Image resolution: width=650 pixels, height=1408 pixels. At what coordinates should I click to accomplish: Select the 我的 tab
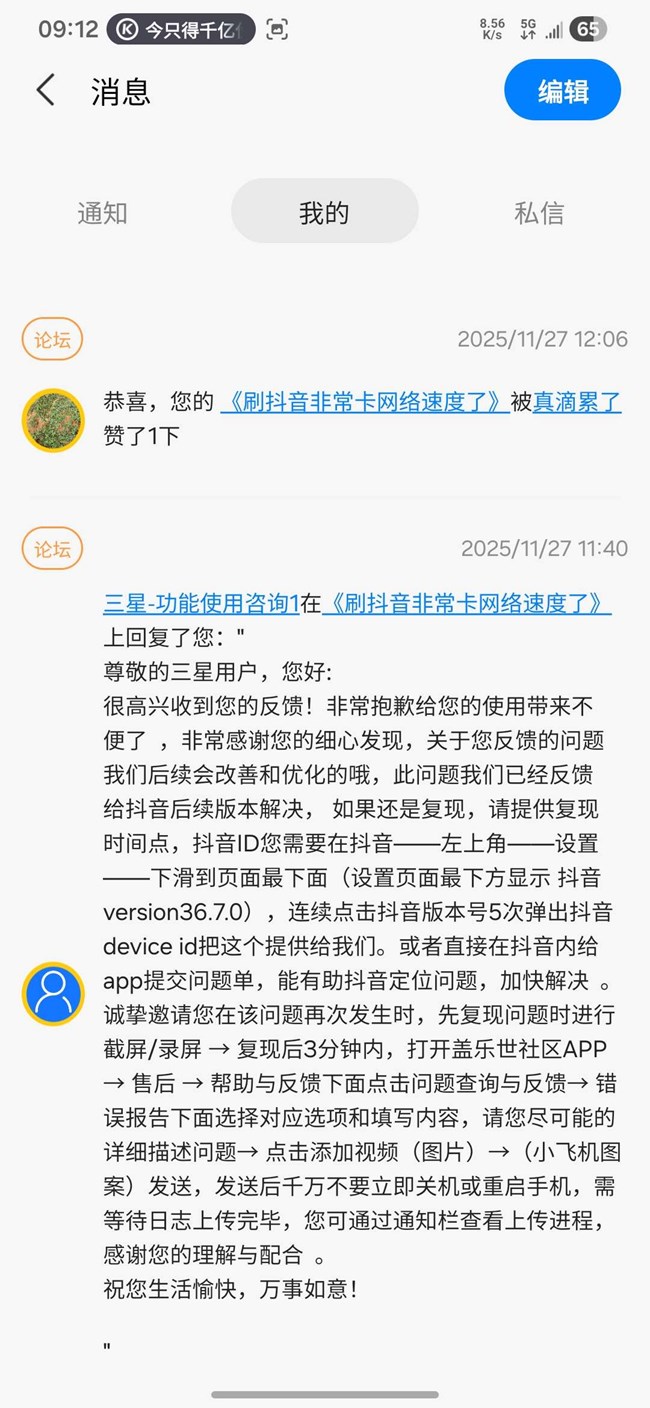point(324,212)
